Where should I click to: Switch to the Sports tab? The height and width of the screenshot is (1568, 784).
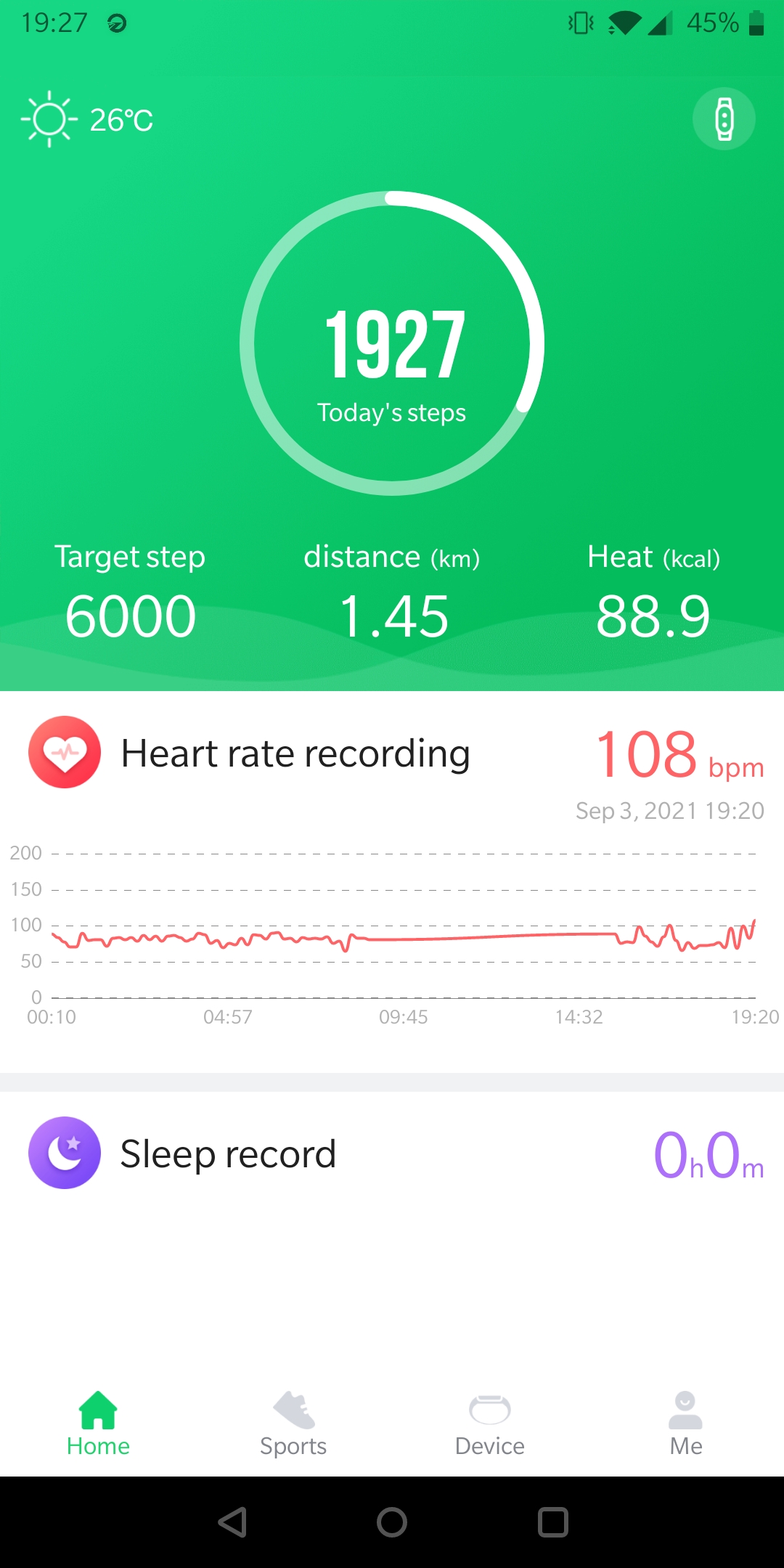pos(293,1424)
